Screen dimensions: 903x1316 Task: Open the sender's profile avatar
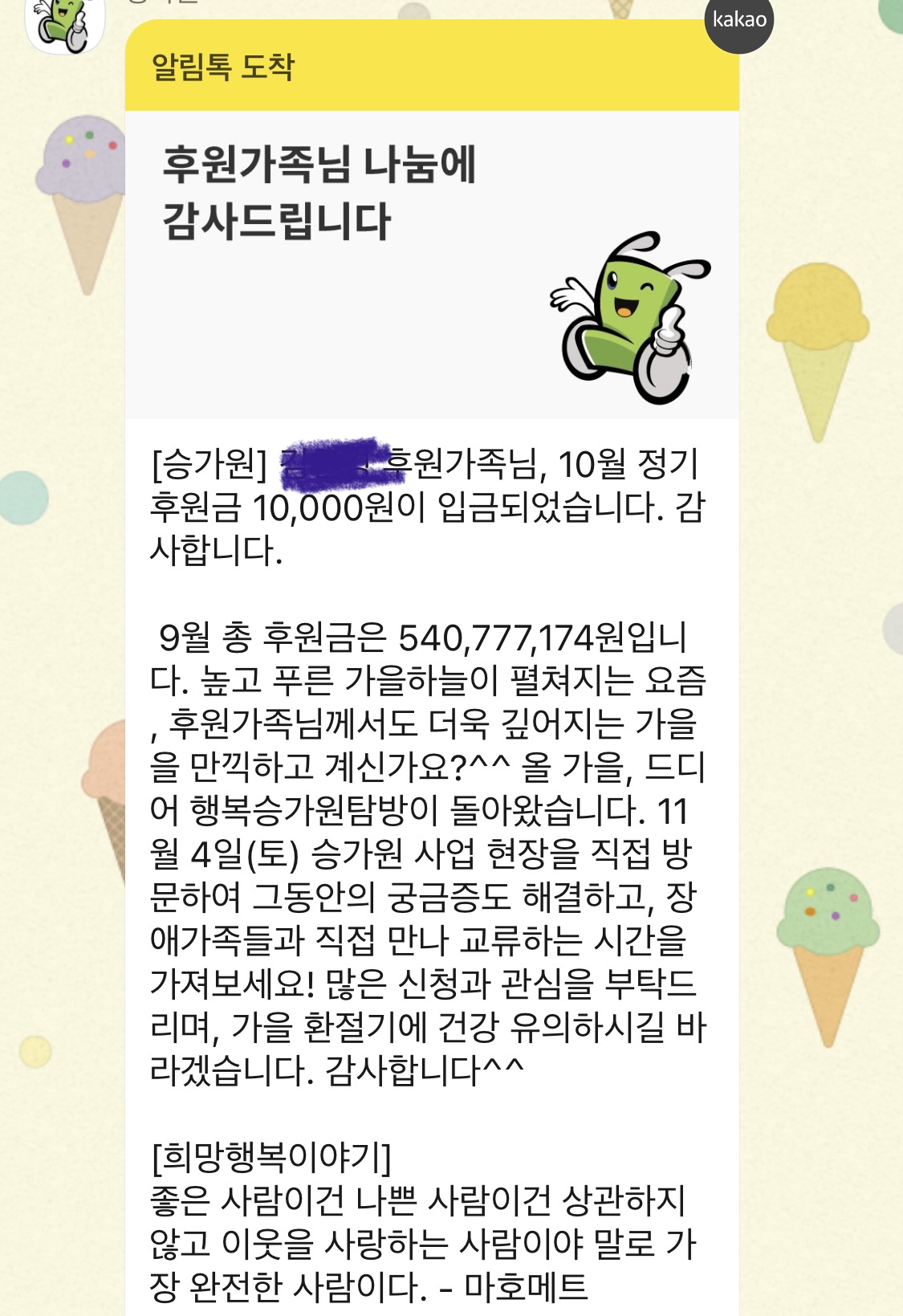[x=65, y=24]
